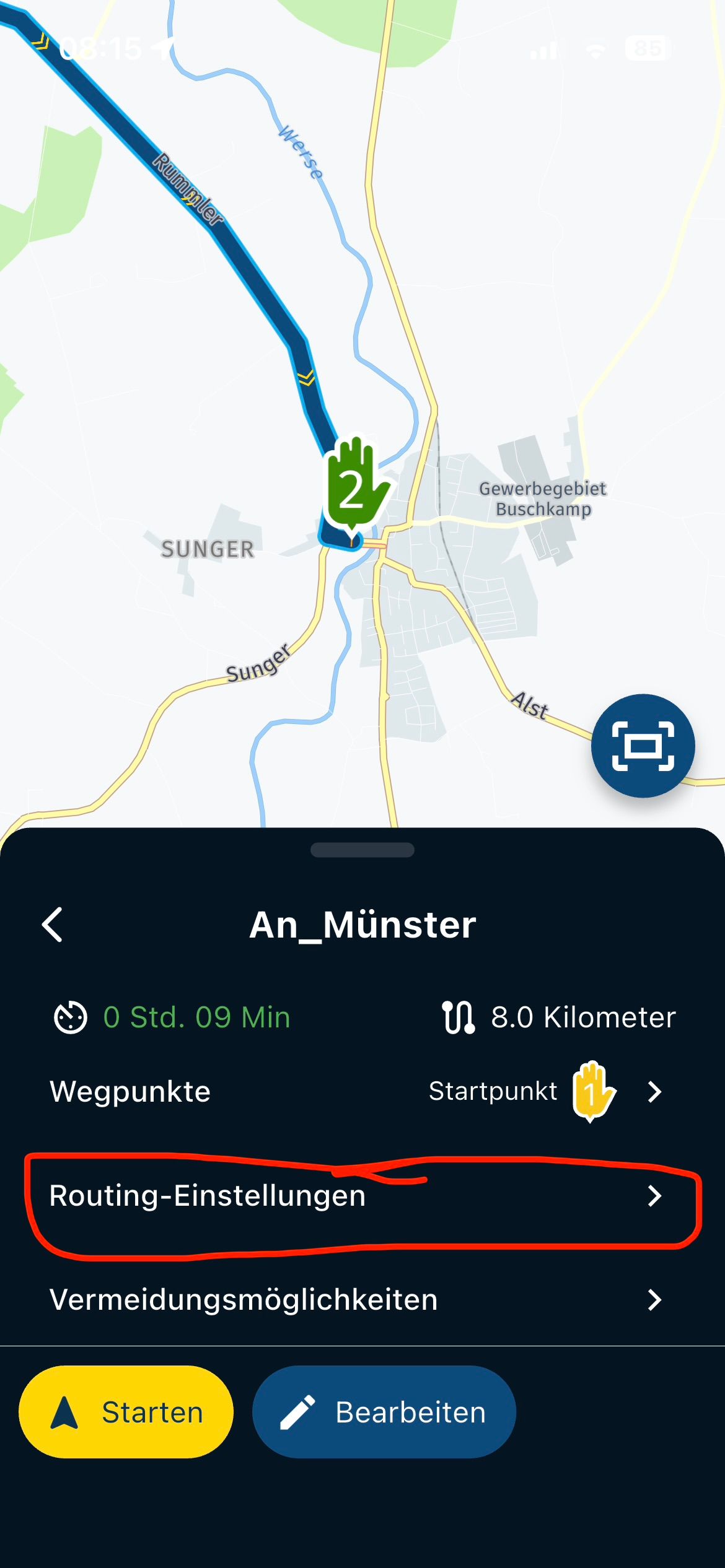The width and height of the screenshot is (725, 1568).
Task: Tap the round fit-route-to-screen button
Action: (643, 746)
